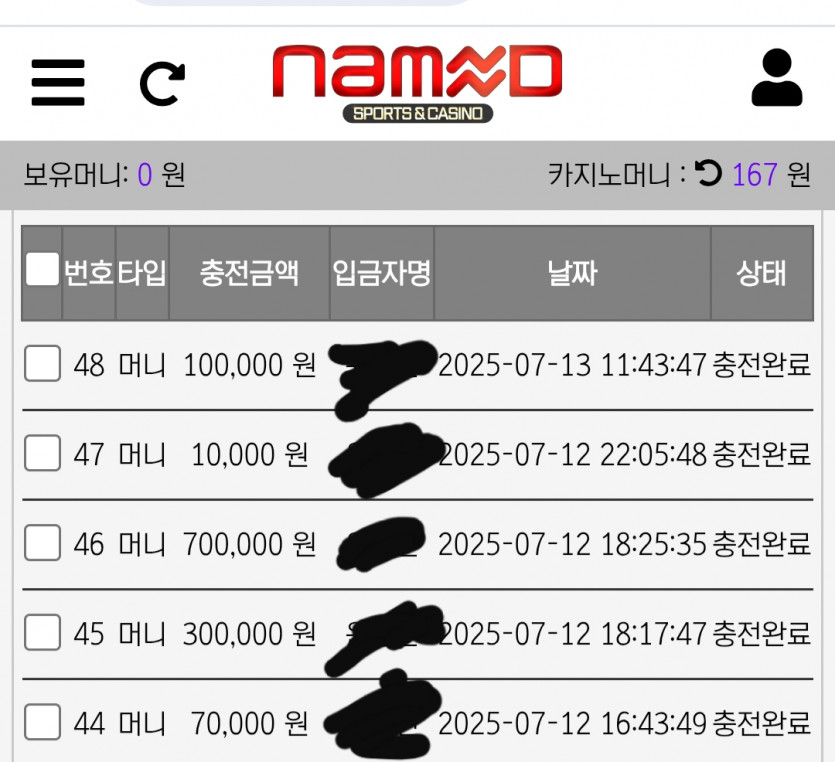This screenshot has height=762, width=835.
Task: Open the user profile icon
Action: 777,77
